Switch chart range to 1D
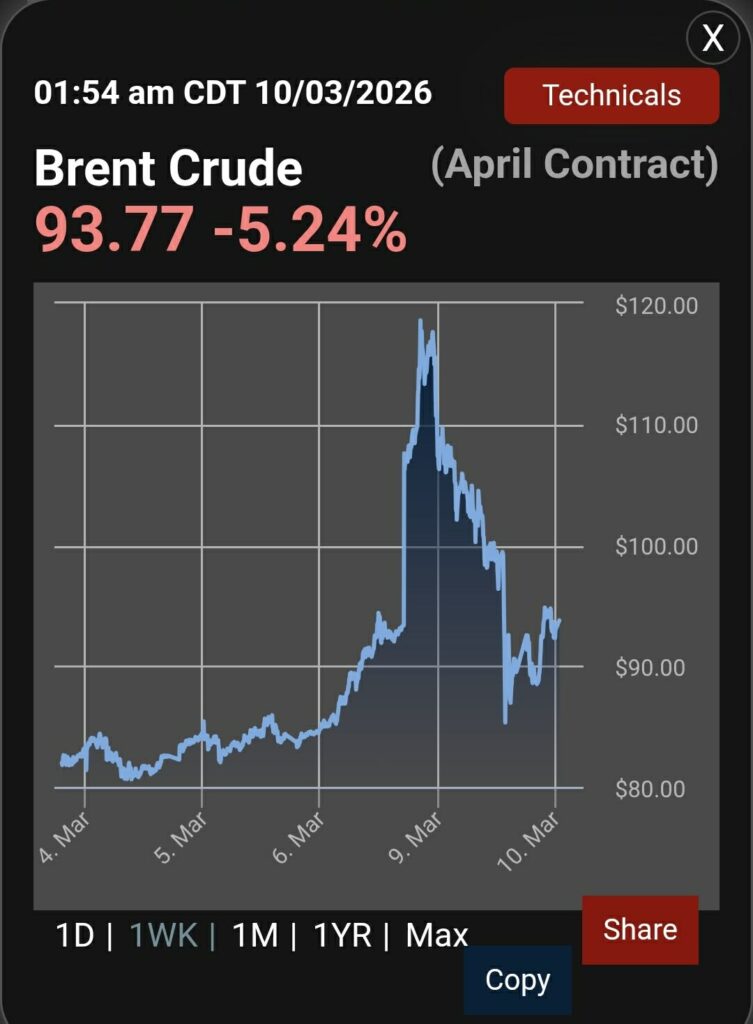Screen dimensions: 753x1024 pyautogui.click(x=75, y=936)
